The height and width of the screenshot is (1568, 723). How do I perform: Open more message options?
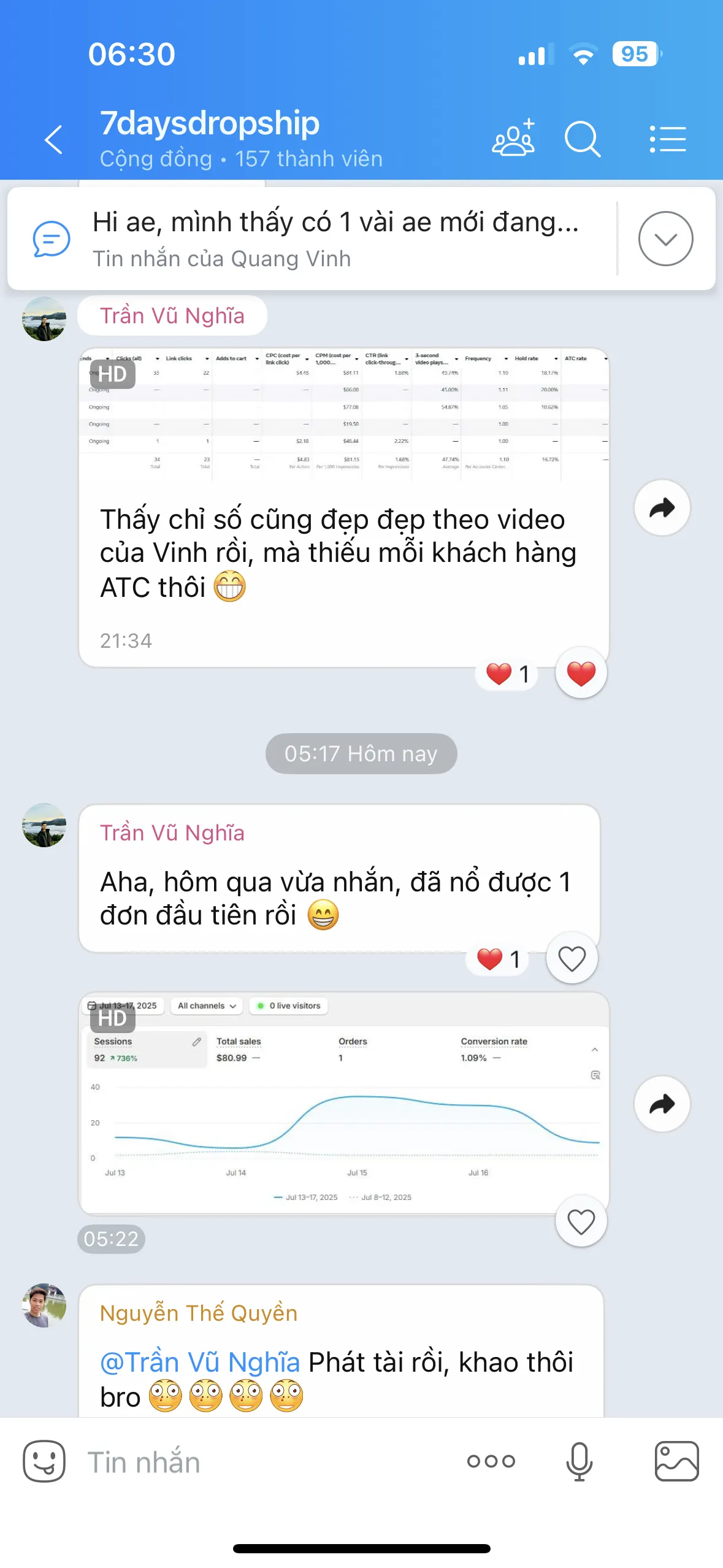click(491, 1461)
